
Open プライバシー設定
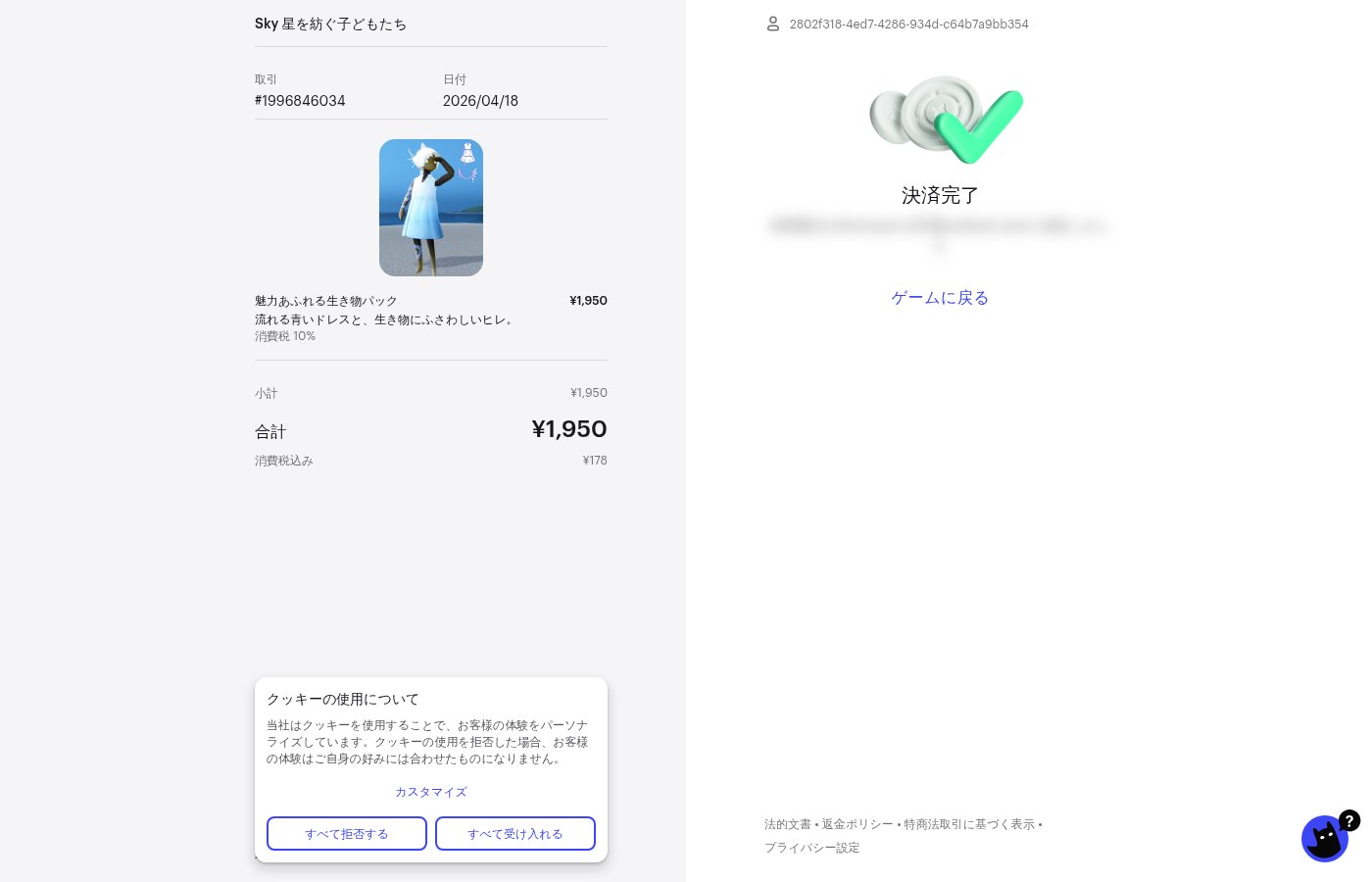click(811, 848)
